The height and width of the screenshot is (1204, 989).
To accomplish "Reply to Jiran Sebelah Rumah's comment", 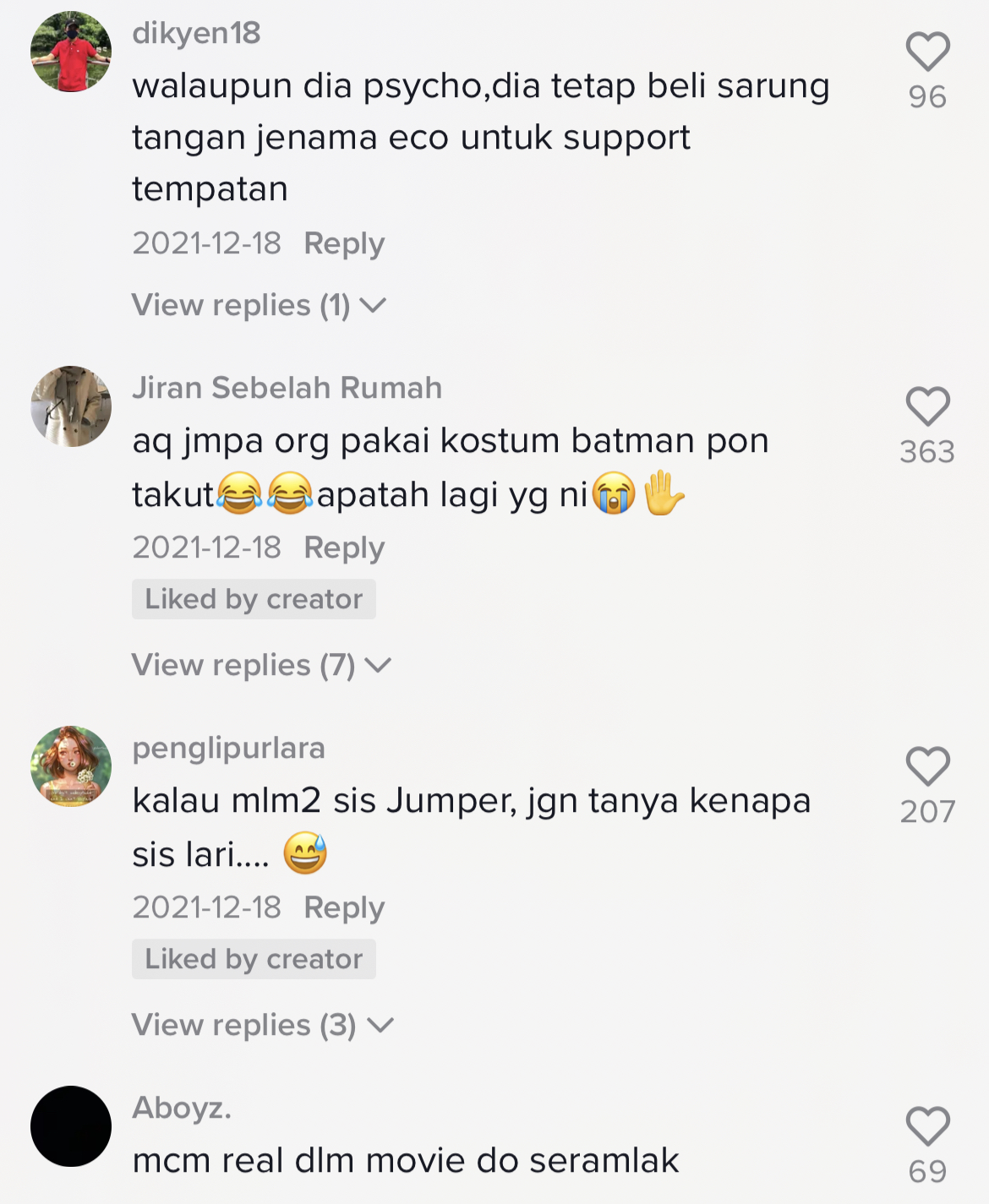I will (x=343, y=548).
